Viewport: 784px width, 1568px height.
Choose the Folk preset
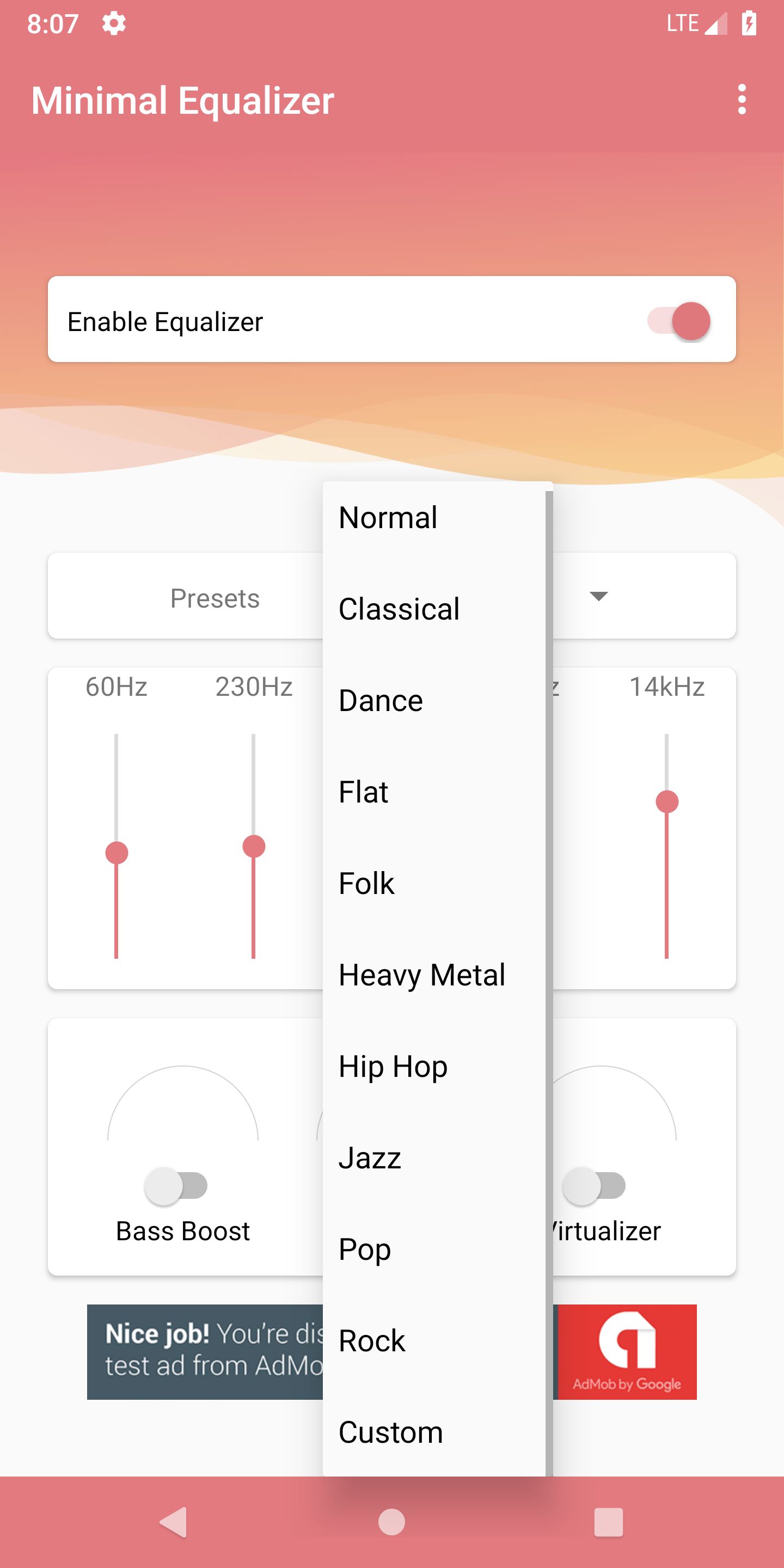434,883
